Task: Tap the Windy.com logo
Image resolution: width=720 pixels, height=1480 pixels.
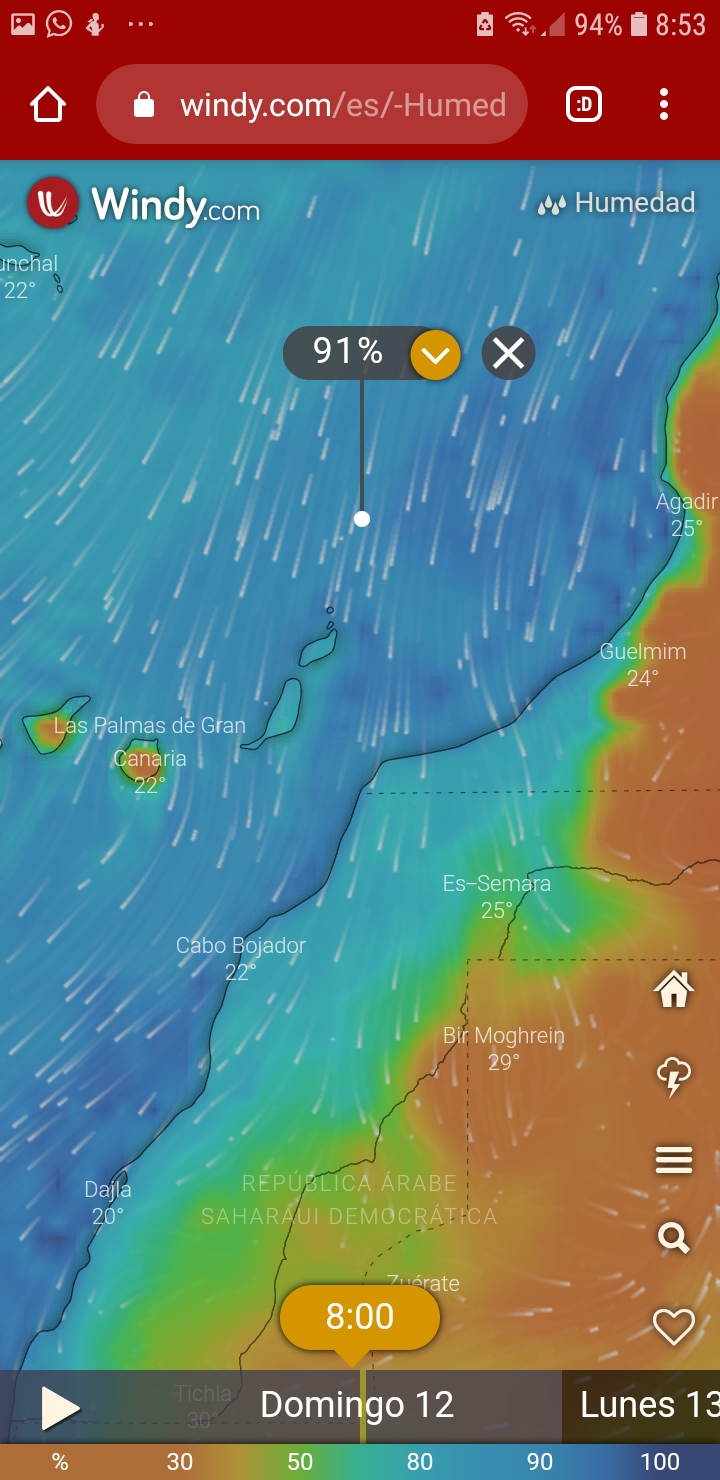Action: (145, 204)
